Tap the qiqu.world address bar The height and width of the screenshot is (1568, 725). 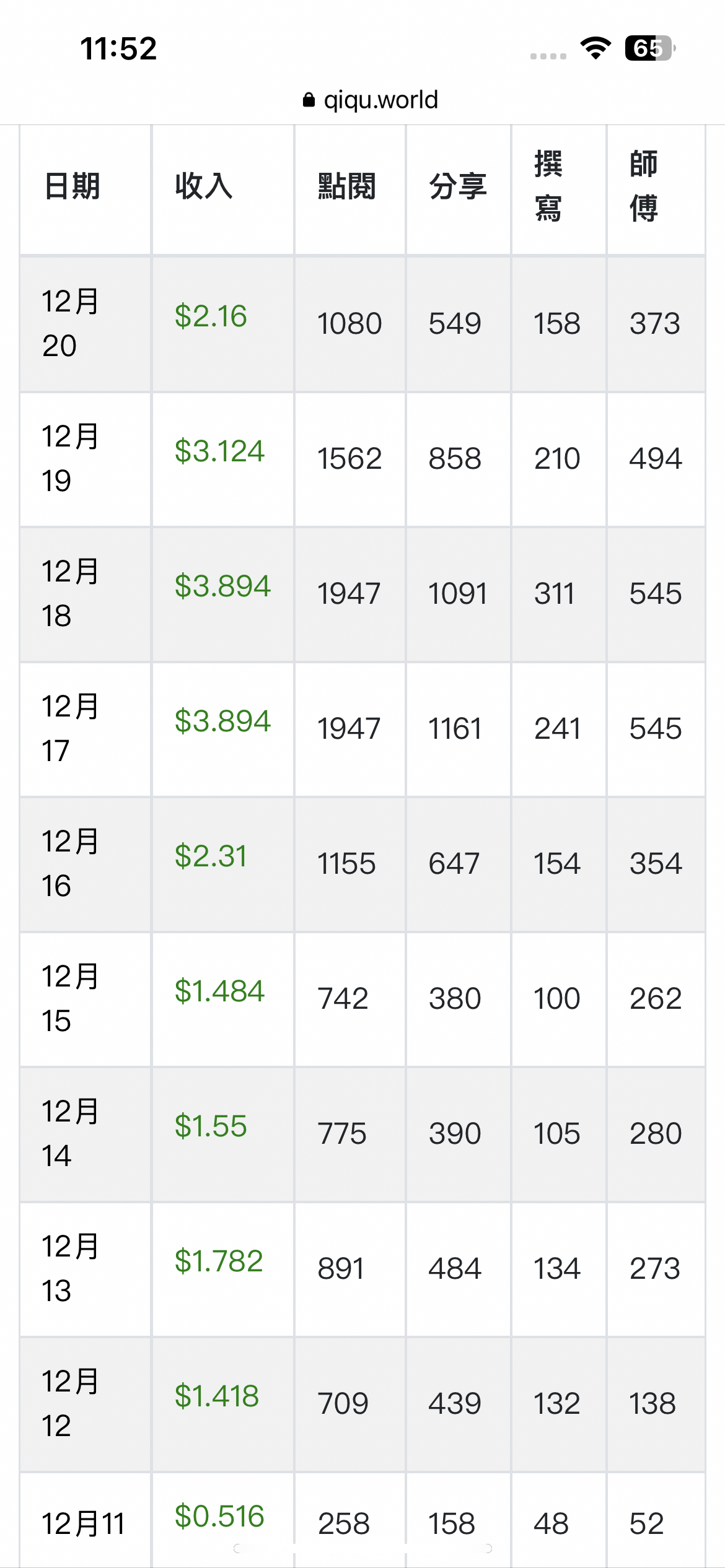[x=371, y=100]
